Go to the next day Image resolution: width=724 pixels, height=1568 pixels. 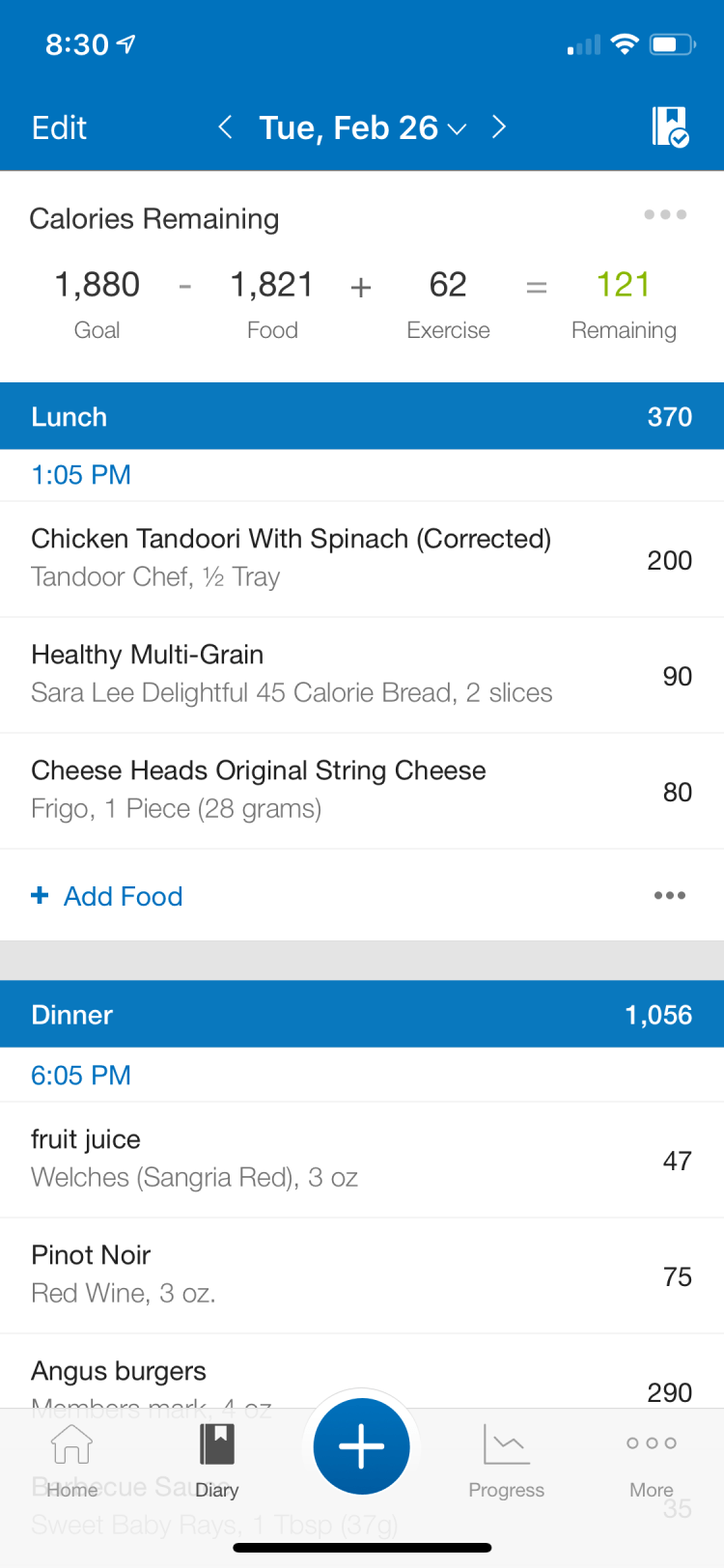[499, 127]
